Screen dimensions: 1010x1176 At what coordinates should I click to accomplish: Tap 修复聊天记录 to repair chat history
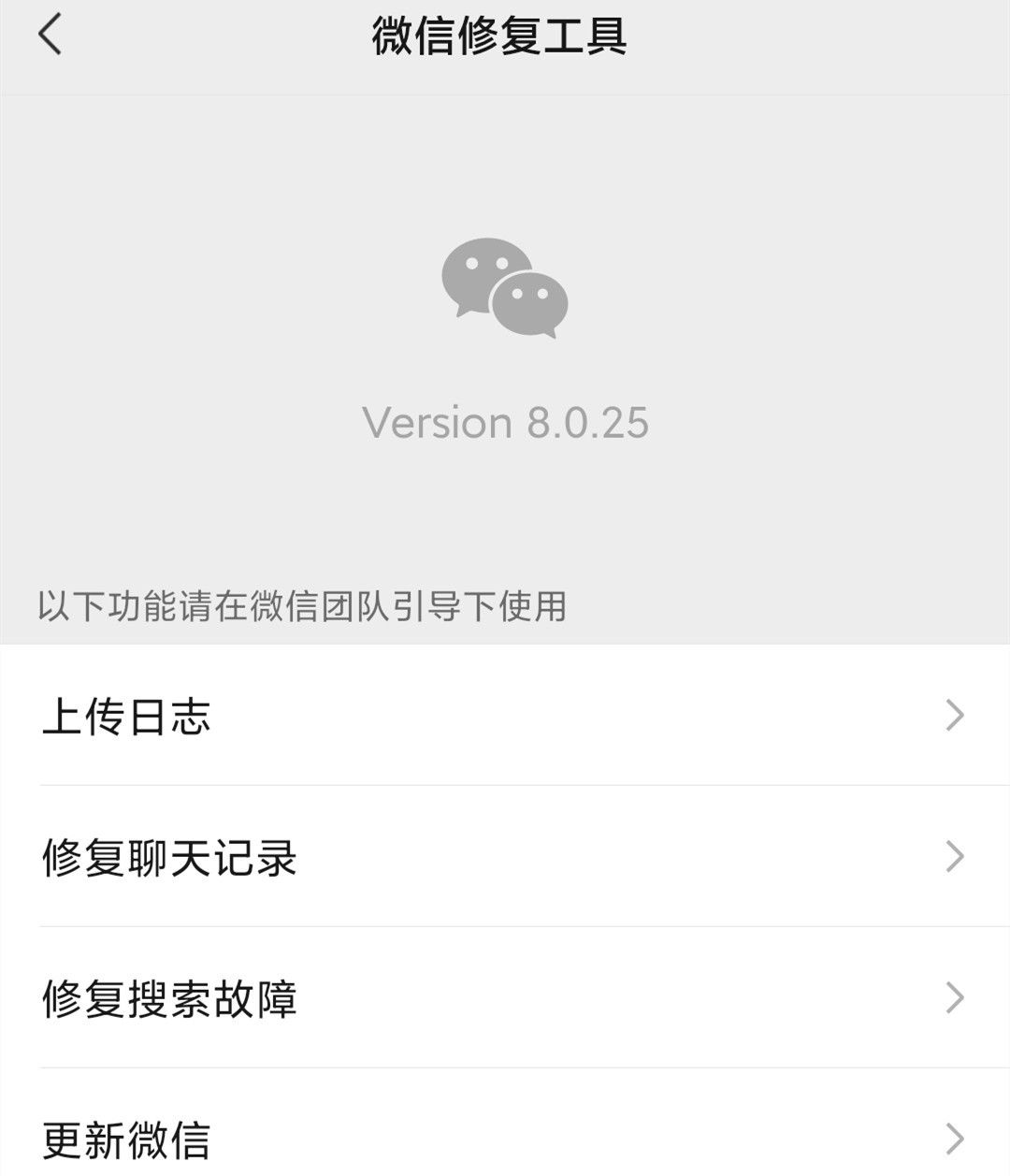(168, 856)
